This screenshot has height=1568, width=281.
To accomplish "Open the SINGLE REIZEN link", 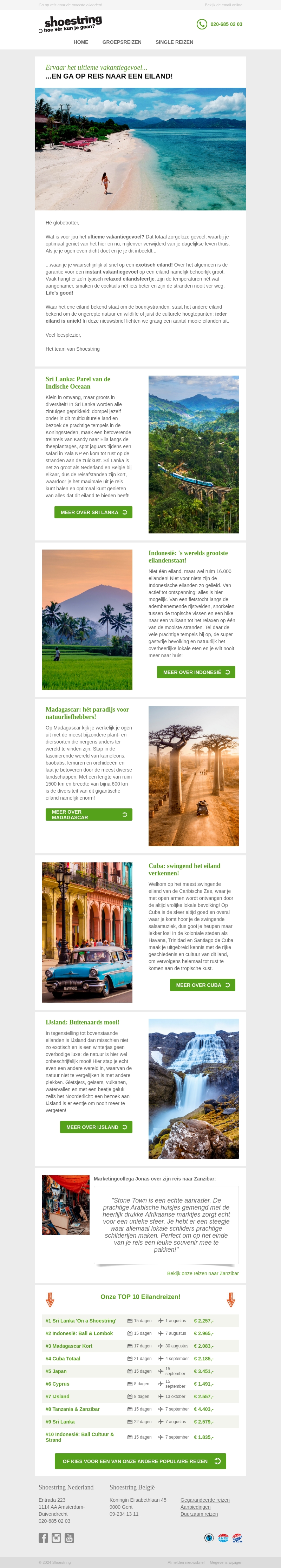I will coord(174,42).
